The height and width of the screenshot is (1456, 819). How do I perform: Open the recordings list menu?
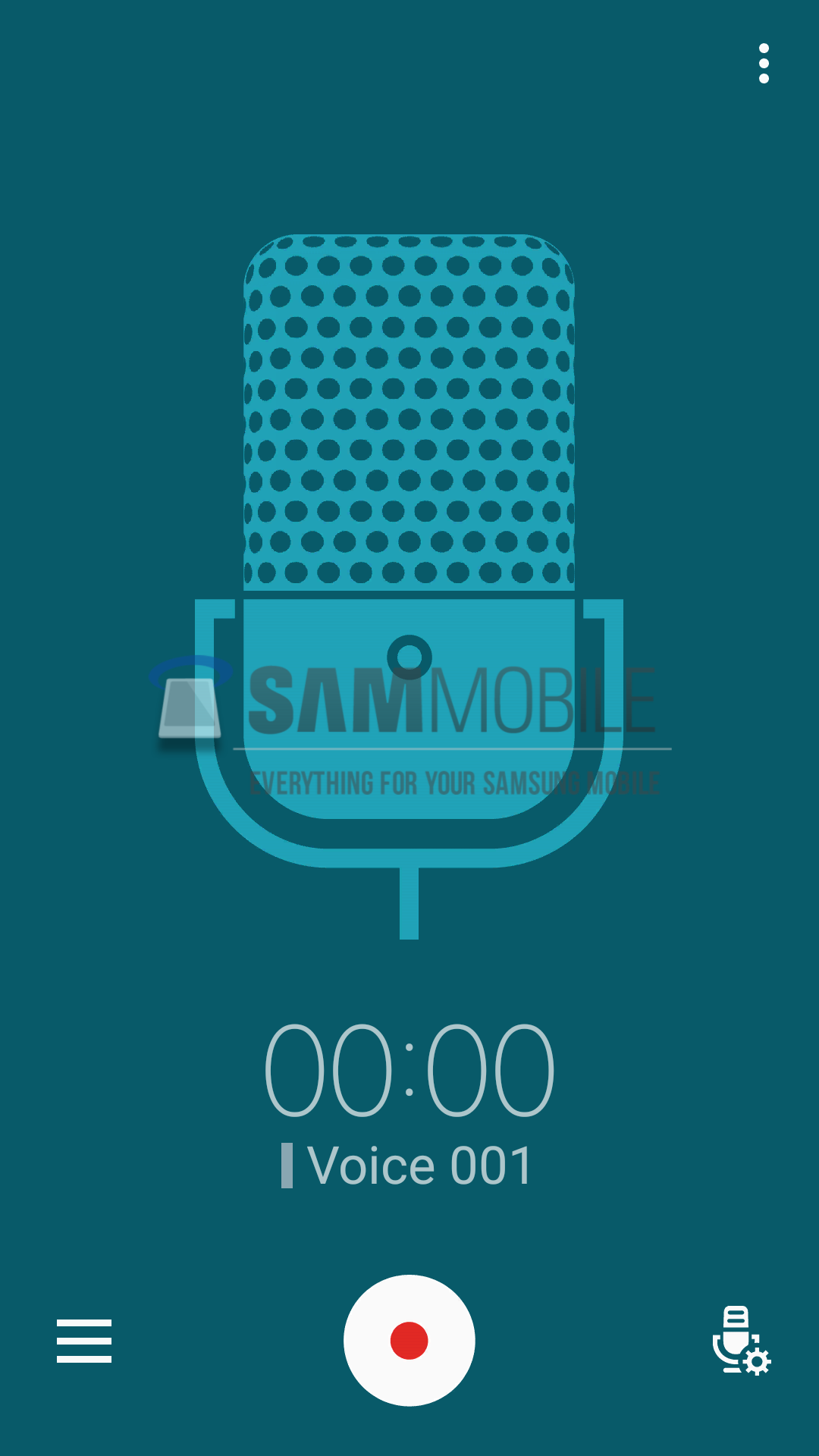coord(84,1340)
